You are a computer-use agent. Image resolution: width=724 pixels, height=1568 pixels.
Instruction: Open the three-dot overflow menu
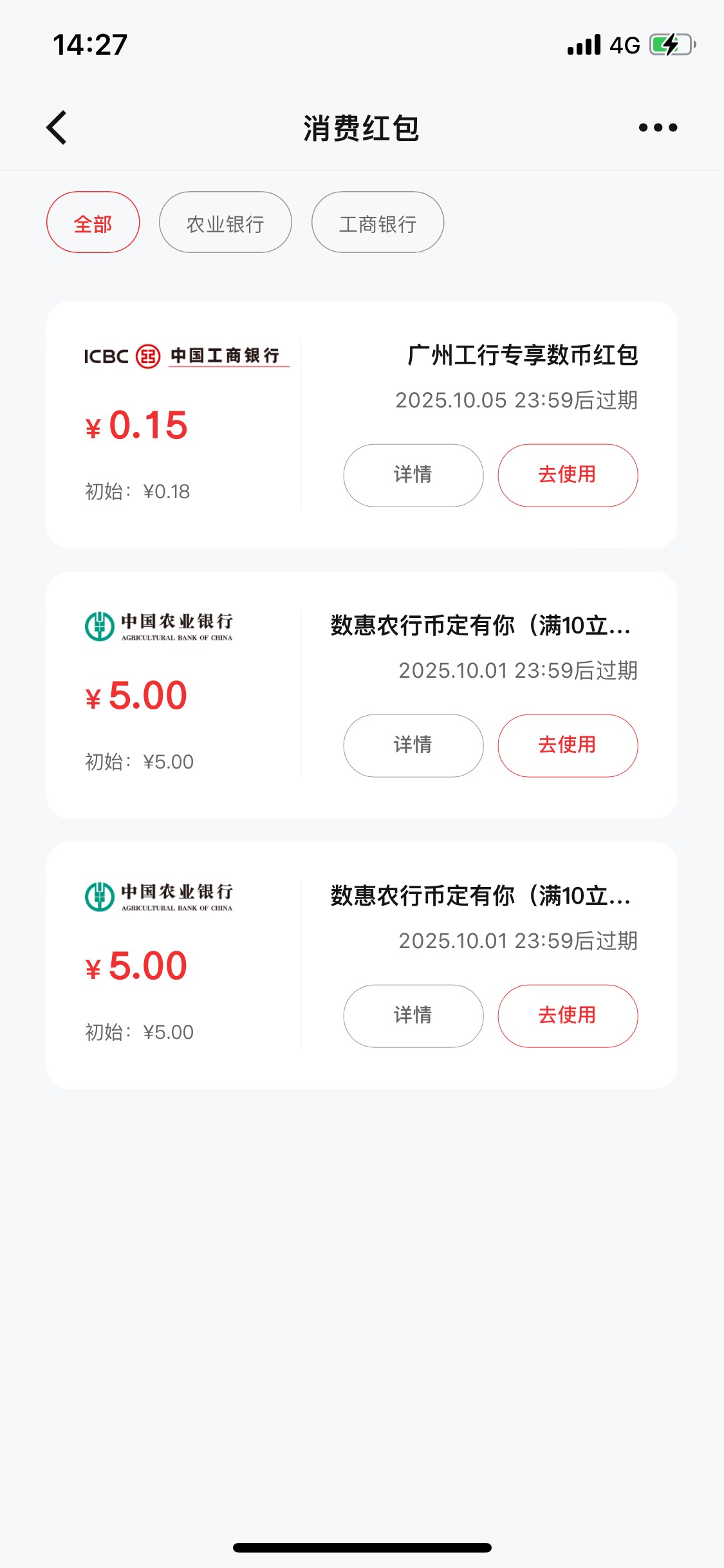[658, 127]
